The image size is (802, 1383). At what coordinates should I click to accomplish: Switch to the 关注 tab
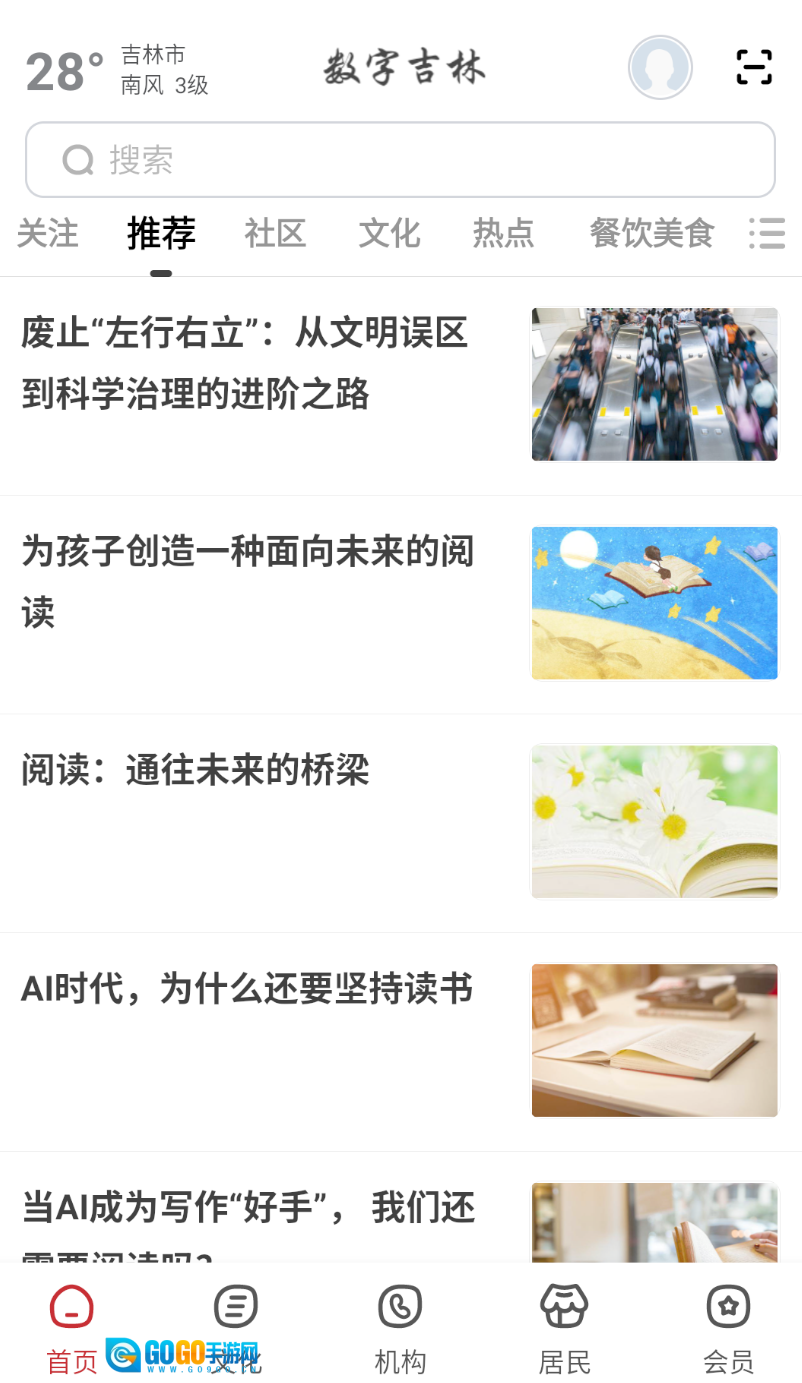(x=47, y=233)
